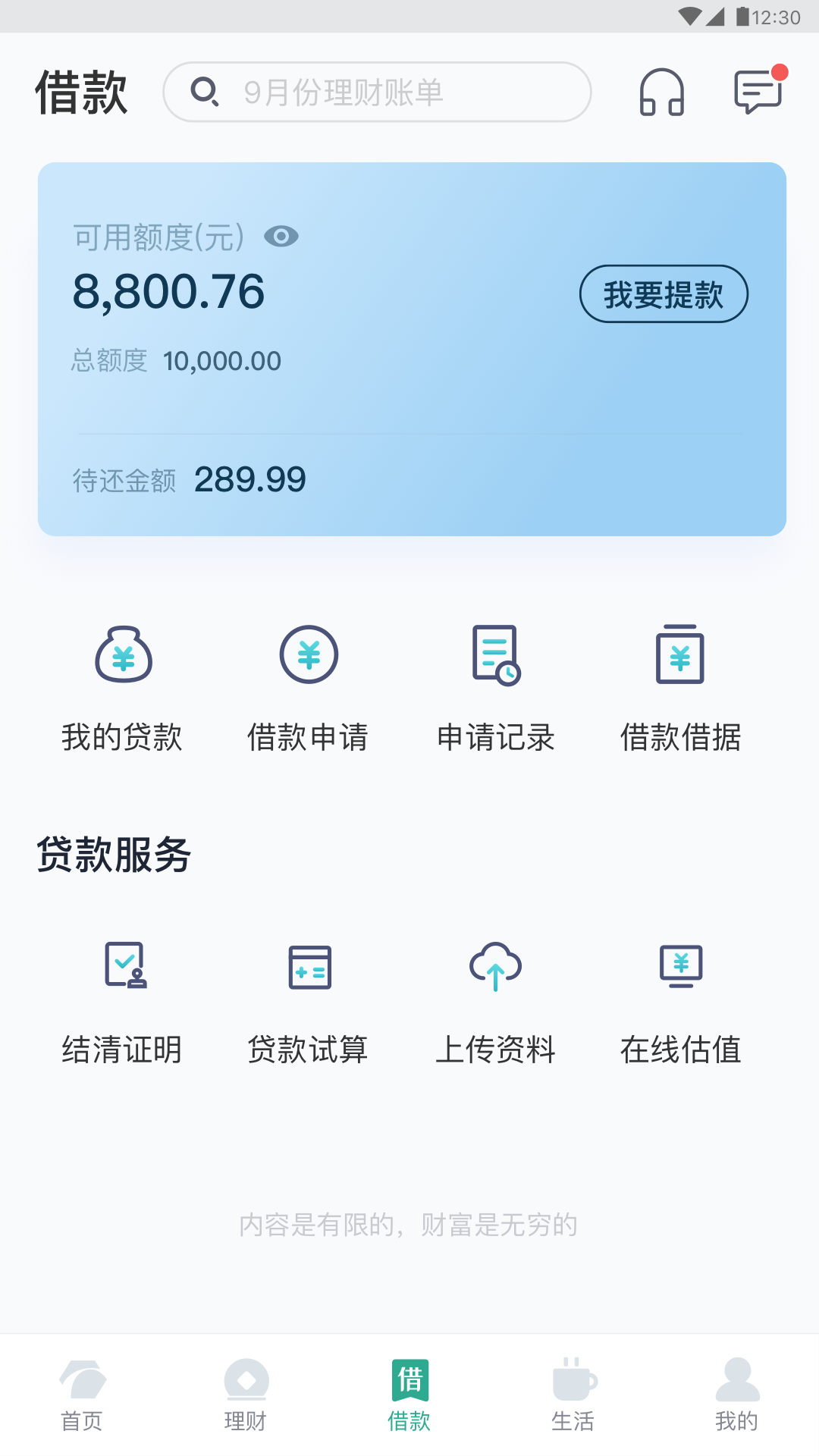Tap the search box for 9月份理财账单
The image size is (819, 1456).
point(377,92)
